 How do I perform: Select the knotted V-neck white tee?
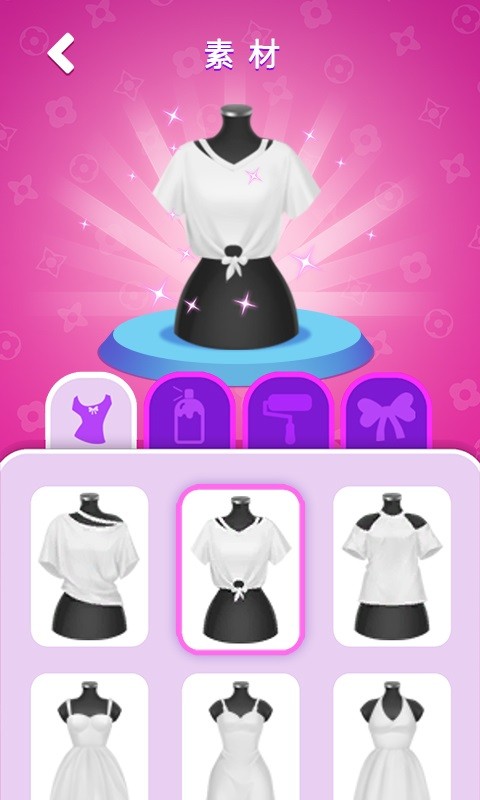coord(240,568)
